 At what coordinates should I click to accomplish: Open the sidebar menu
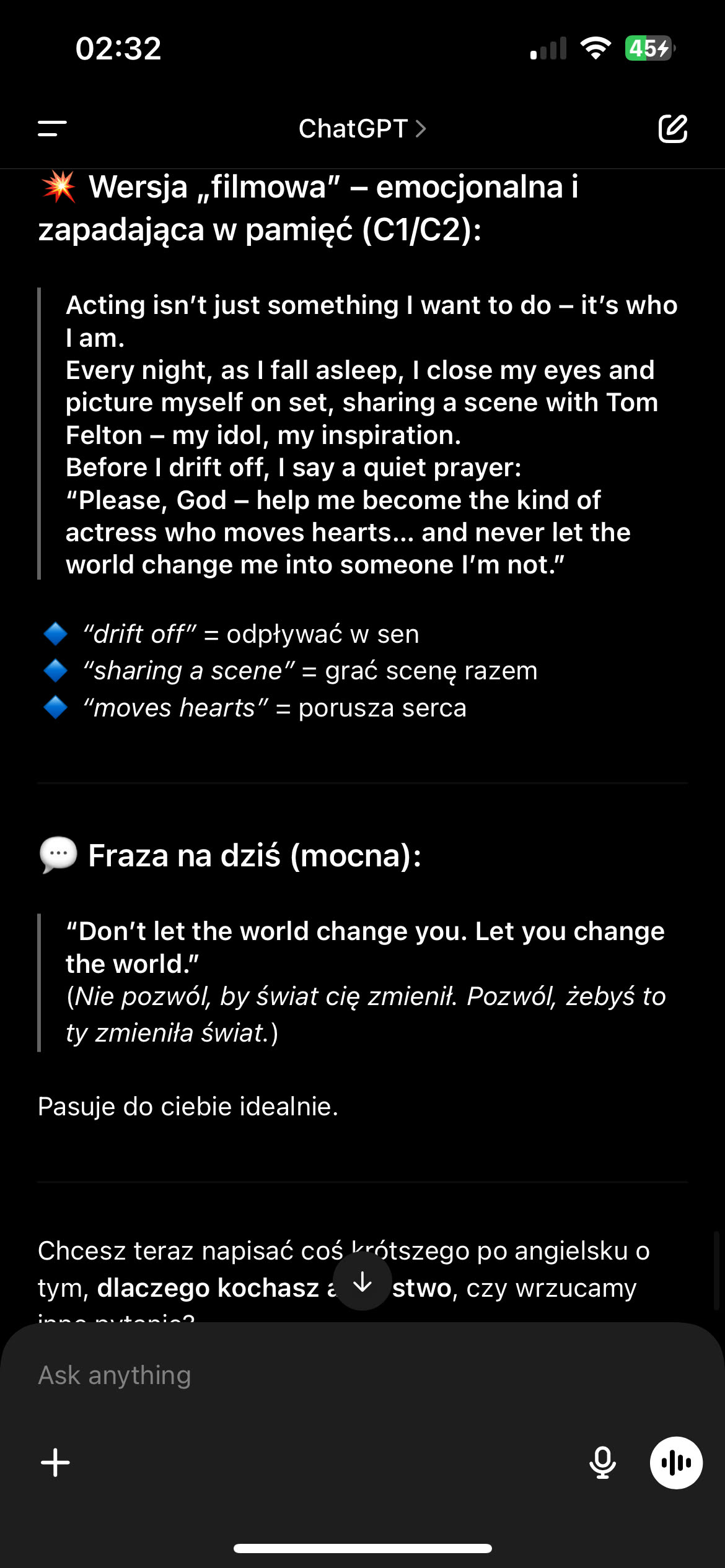[52, 129]
